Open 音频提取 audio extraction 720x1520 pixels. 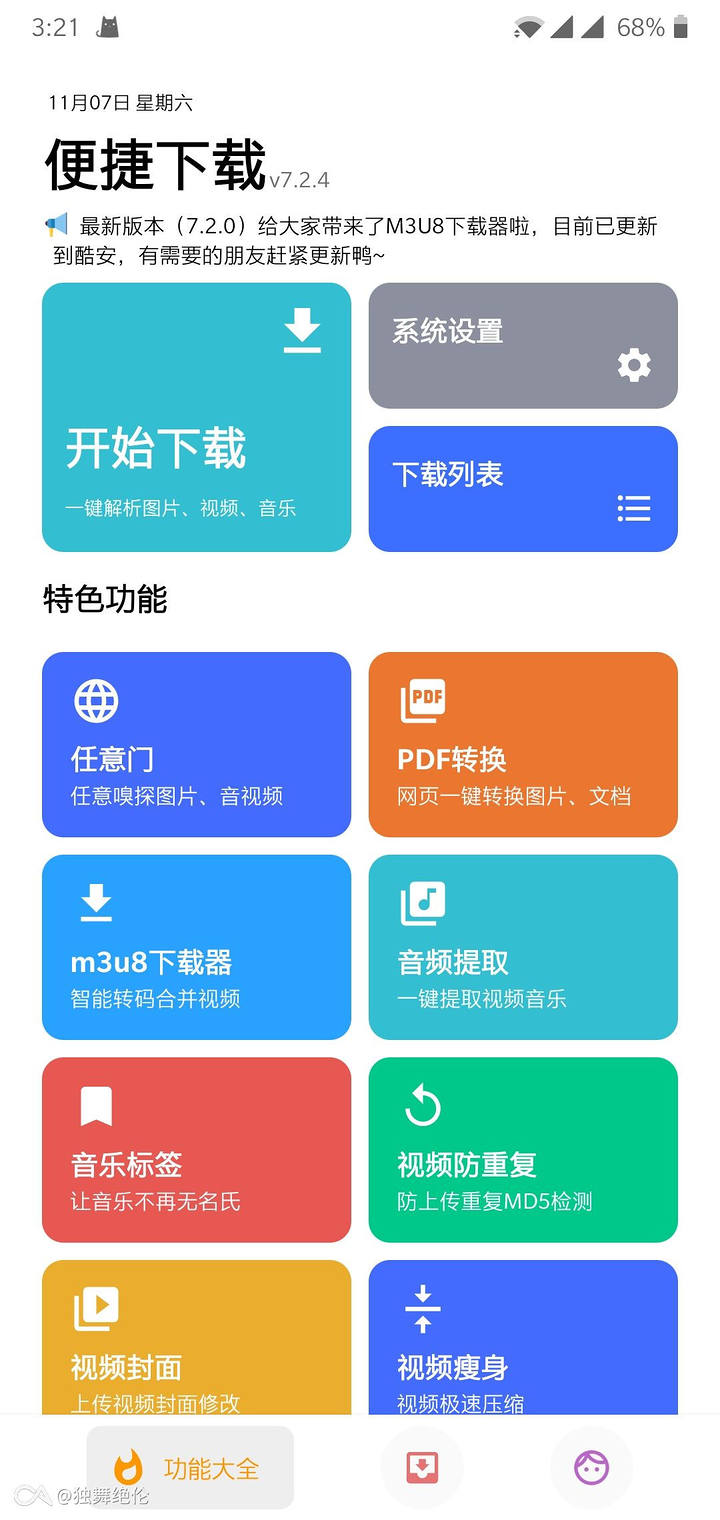click(523, 947)
